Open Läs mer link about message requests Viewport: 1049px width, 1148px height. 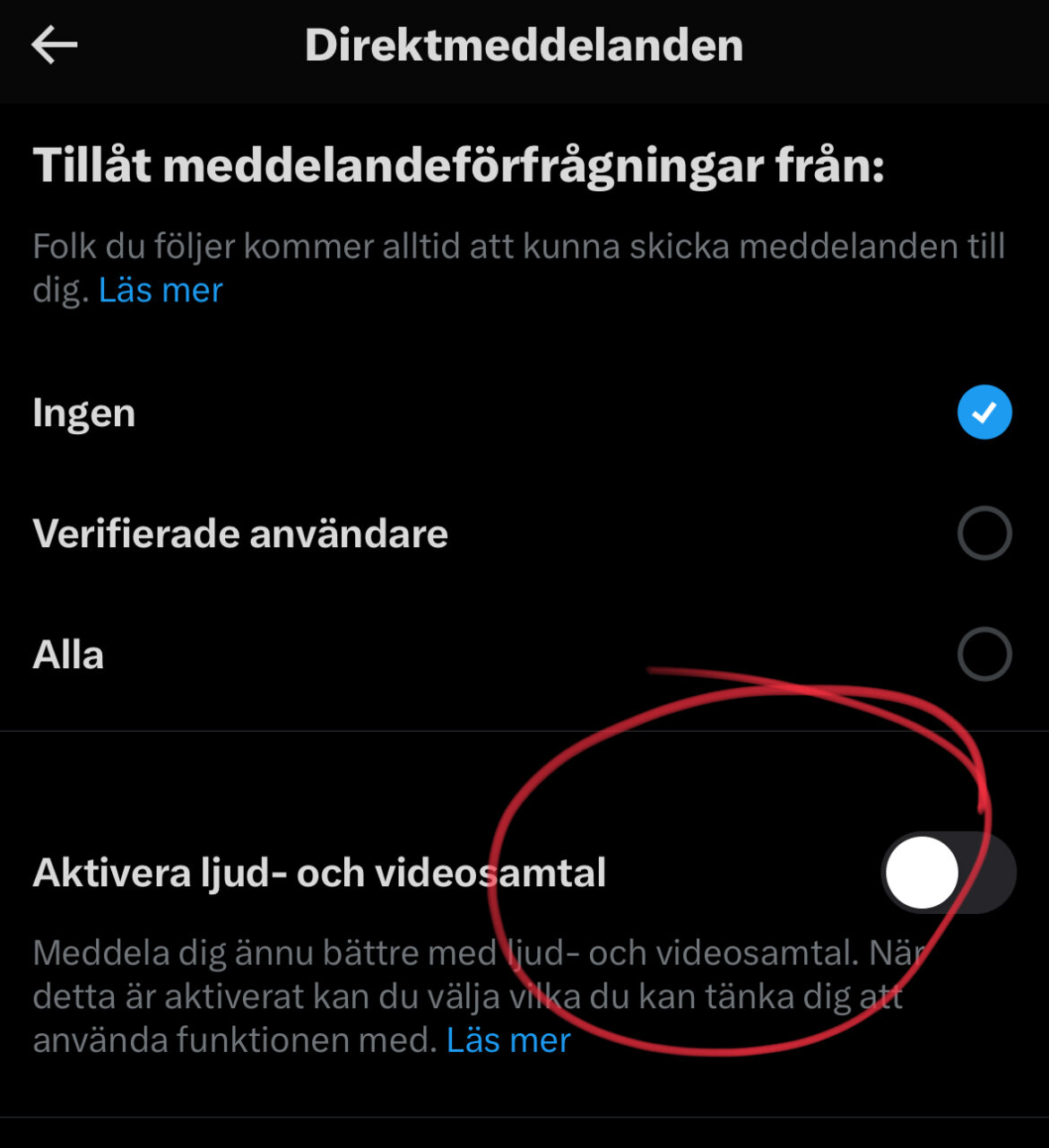coord(160,290)
